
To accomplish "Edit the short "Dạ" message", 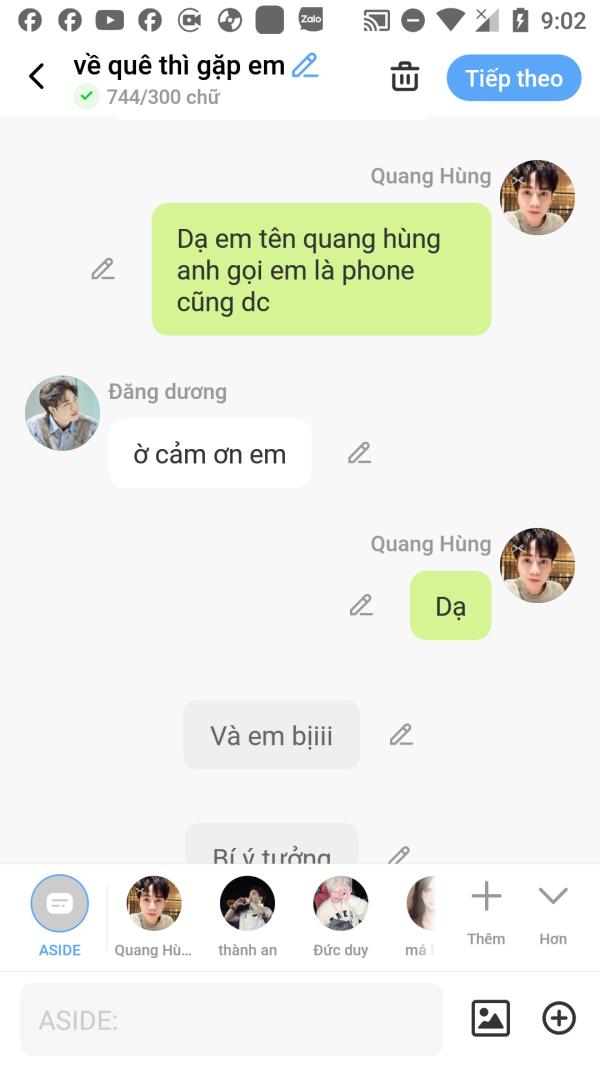I will (x=361, y=605).
